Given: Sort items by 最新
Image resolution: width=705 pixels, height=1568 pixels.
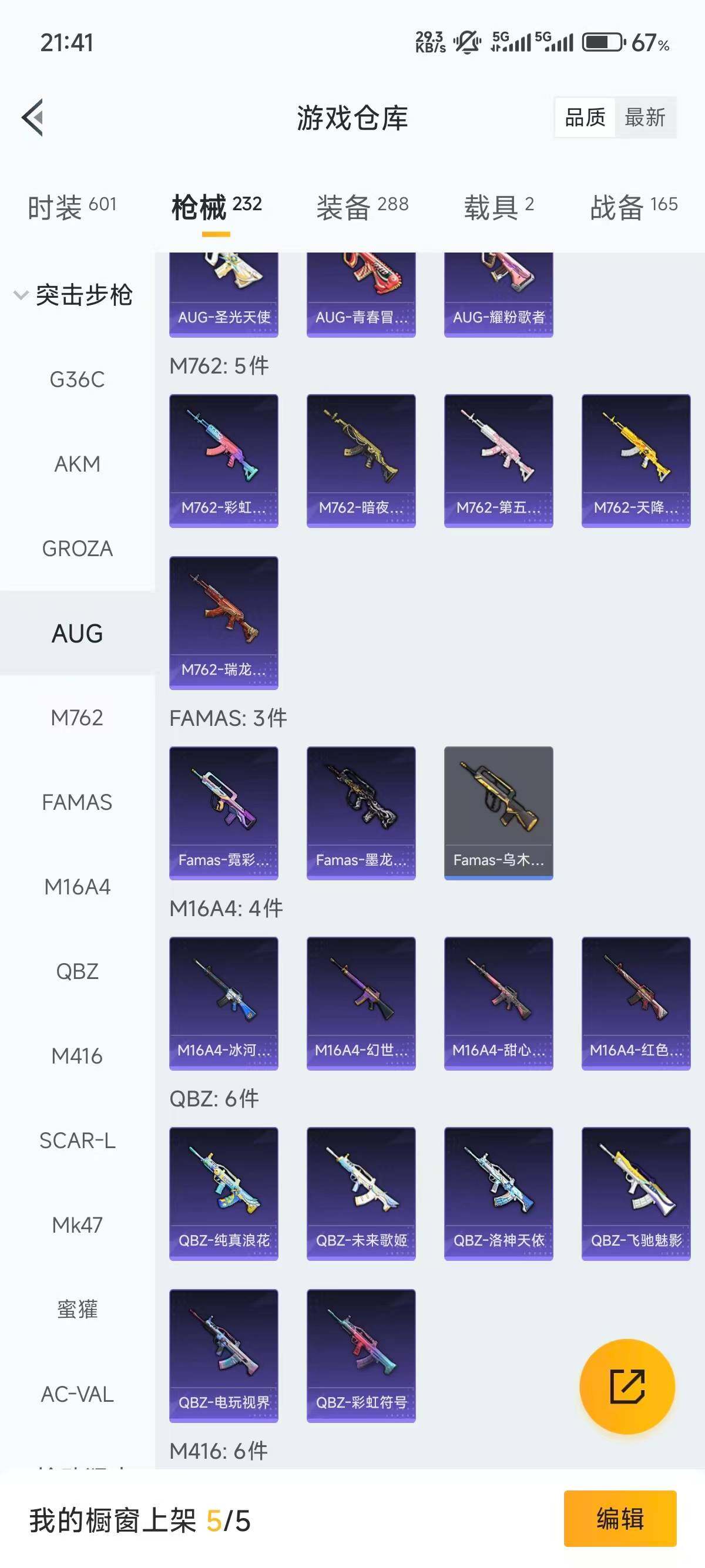Looking at the screenshot, I should tap(644, 117).
